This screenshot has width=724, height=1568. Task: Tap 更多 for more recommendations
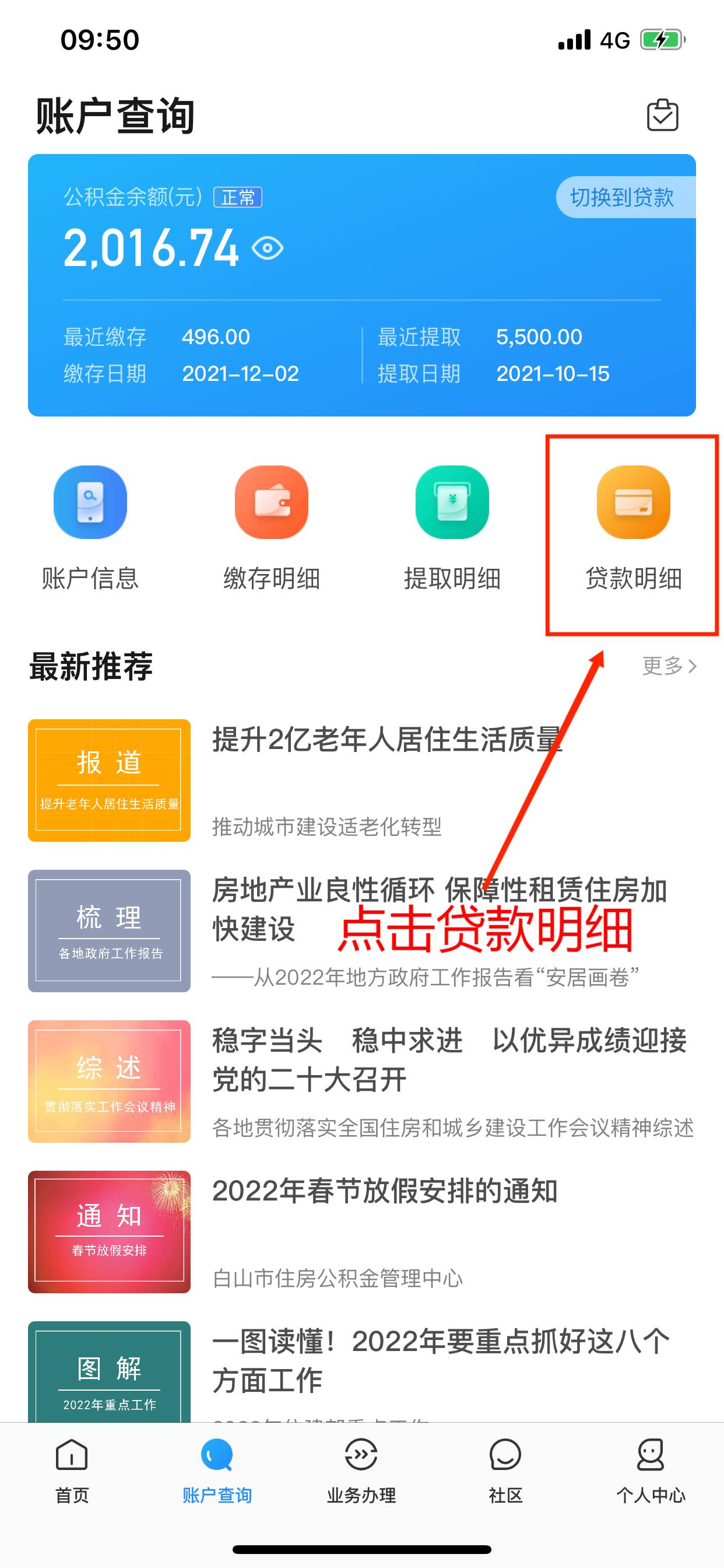(x=668, y=666)
